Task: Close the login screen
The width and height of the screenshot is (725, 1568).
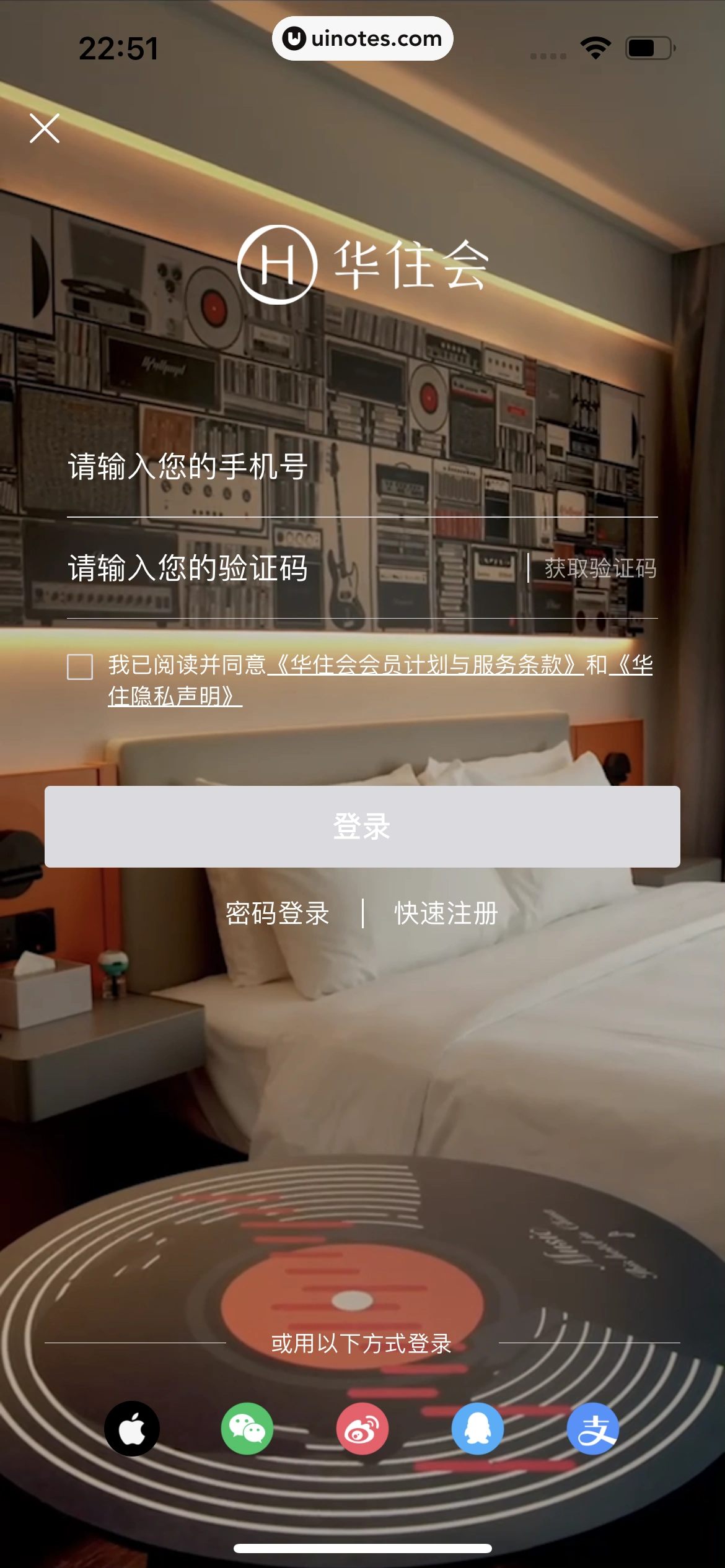Action: [x=45, y=128]
